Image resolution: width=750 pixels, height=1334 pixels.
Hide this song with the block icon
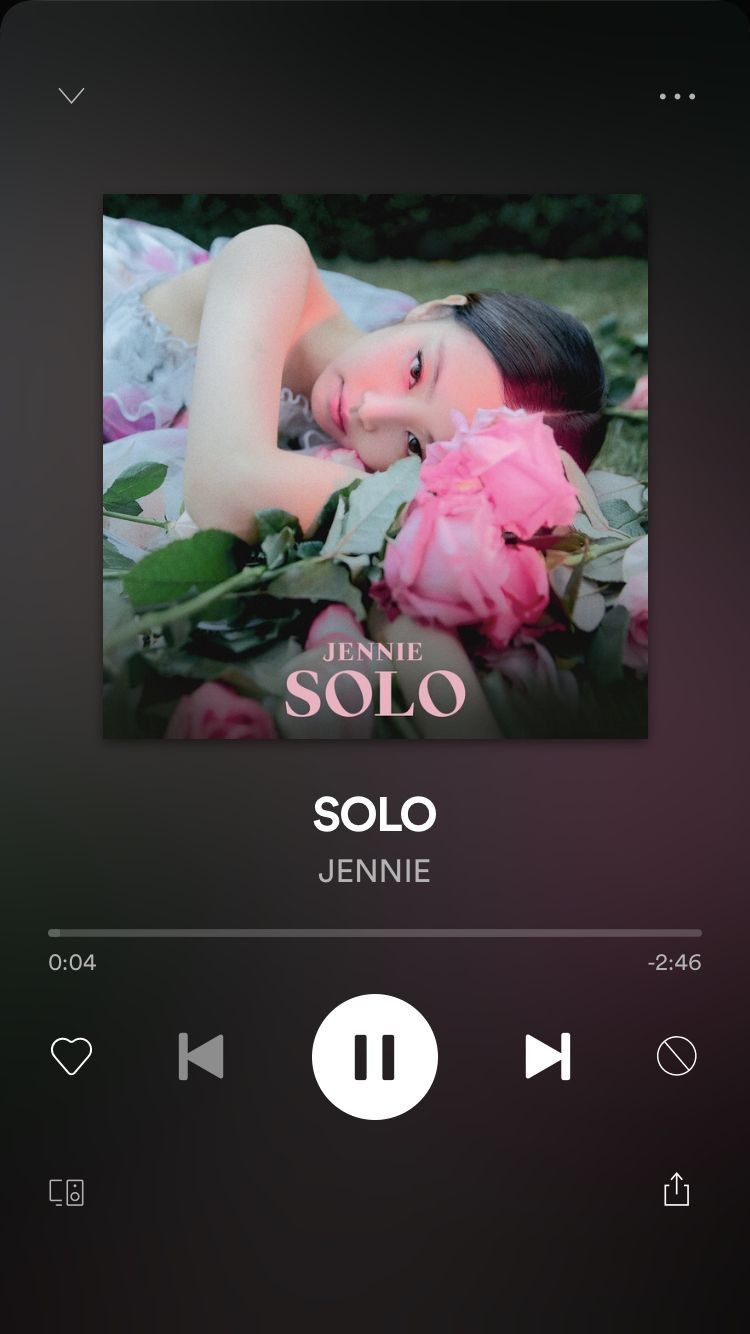(x=676, y=1056)
